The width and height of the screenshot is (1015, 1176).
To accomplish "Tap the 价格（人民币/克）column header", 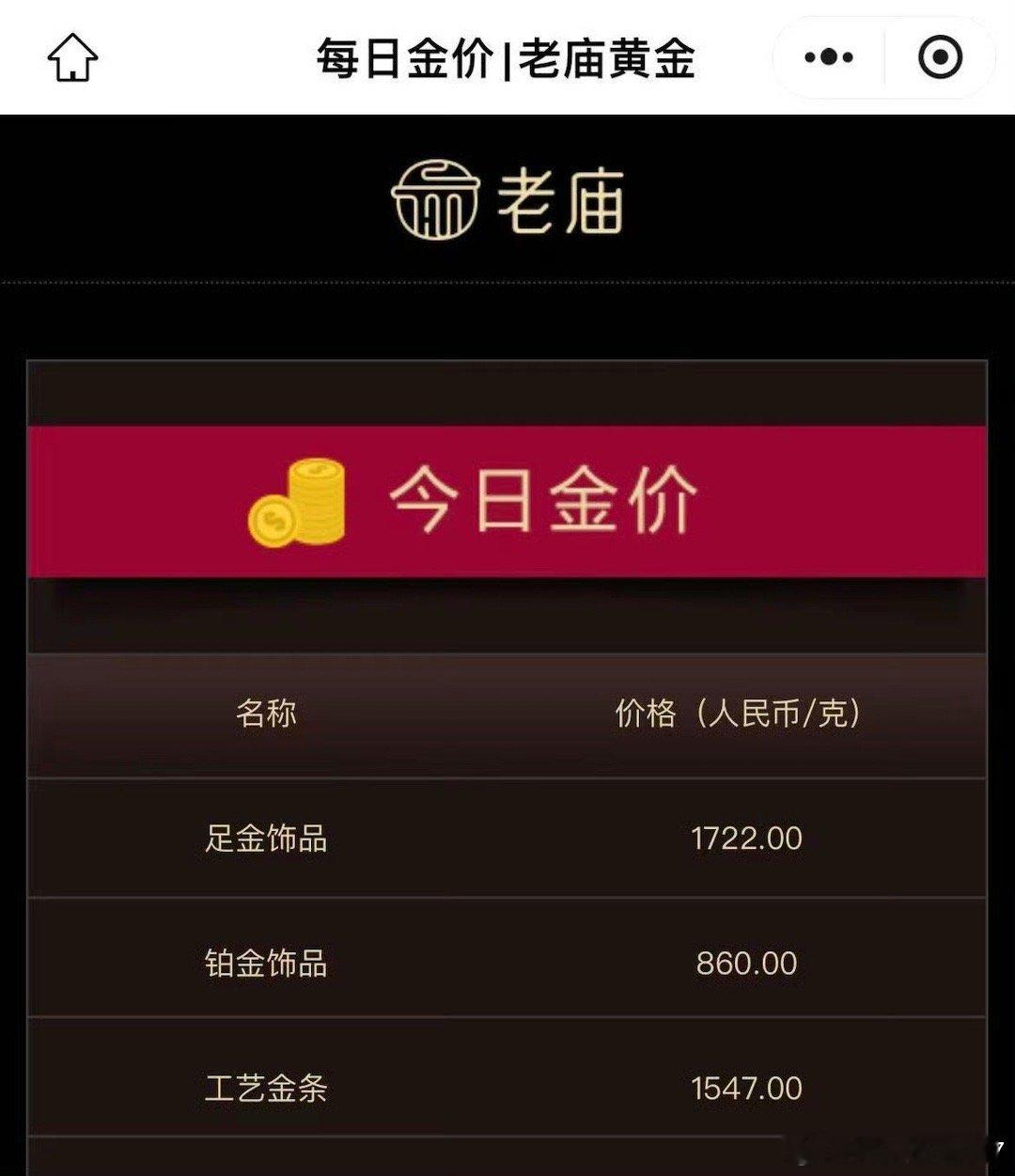I will pyautogui.click(x=742, y=714).
